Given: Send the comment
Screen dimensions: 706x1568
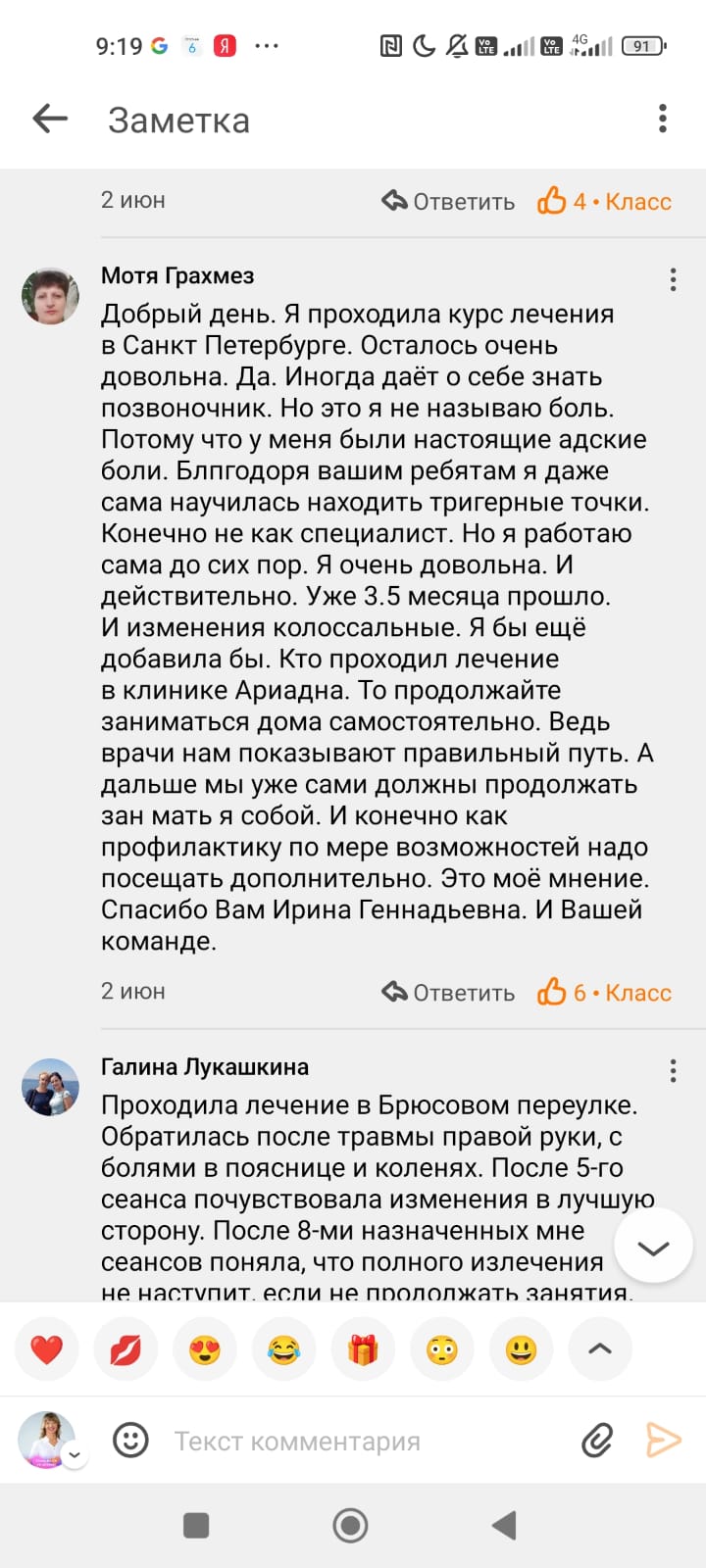Looking at the screenshot, I should pos(663,1440).
